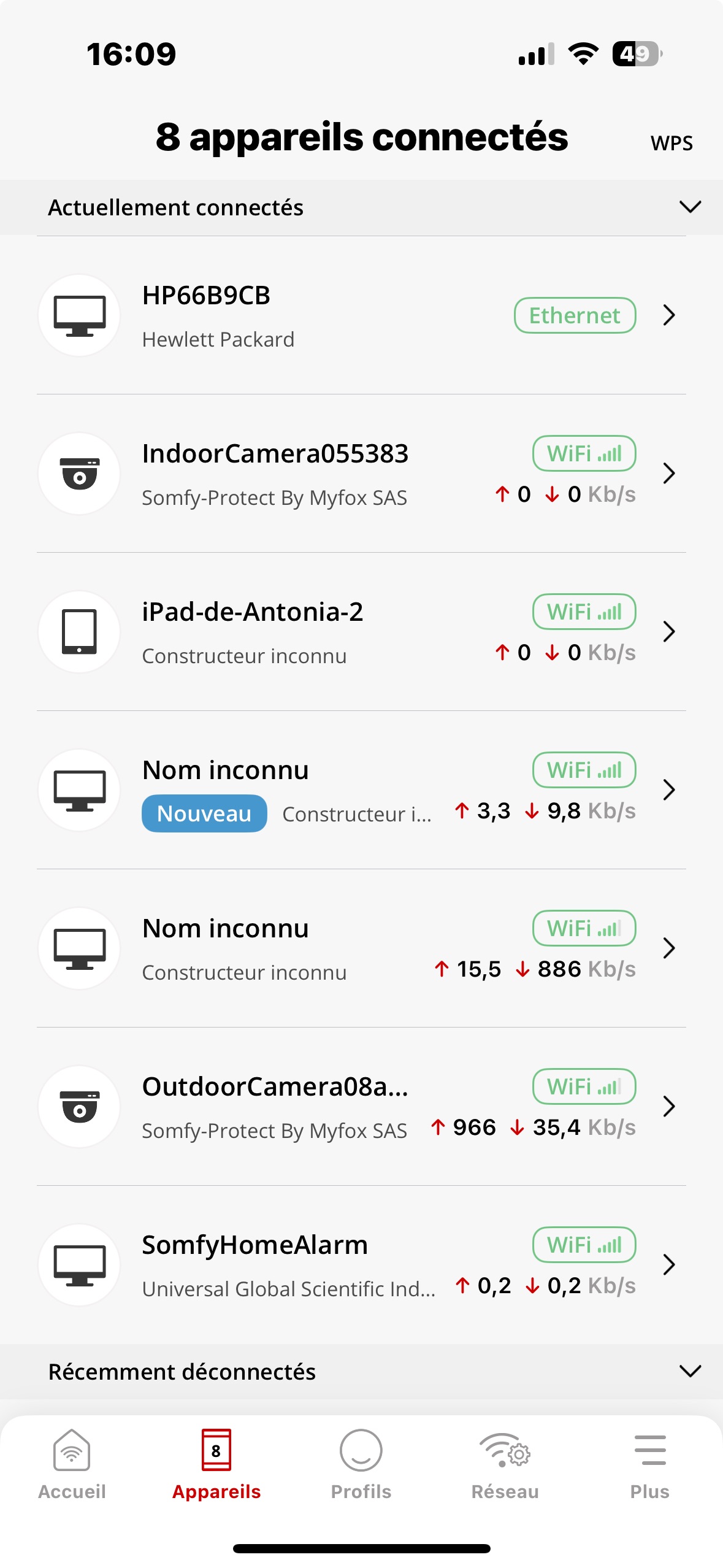This screenshot has height=1568, width=723.
Task: Collapse the Actuellement connectés section
Action: (x=690, y=207)
